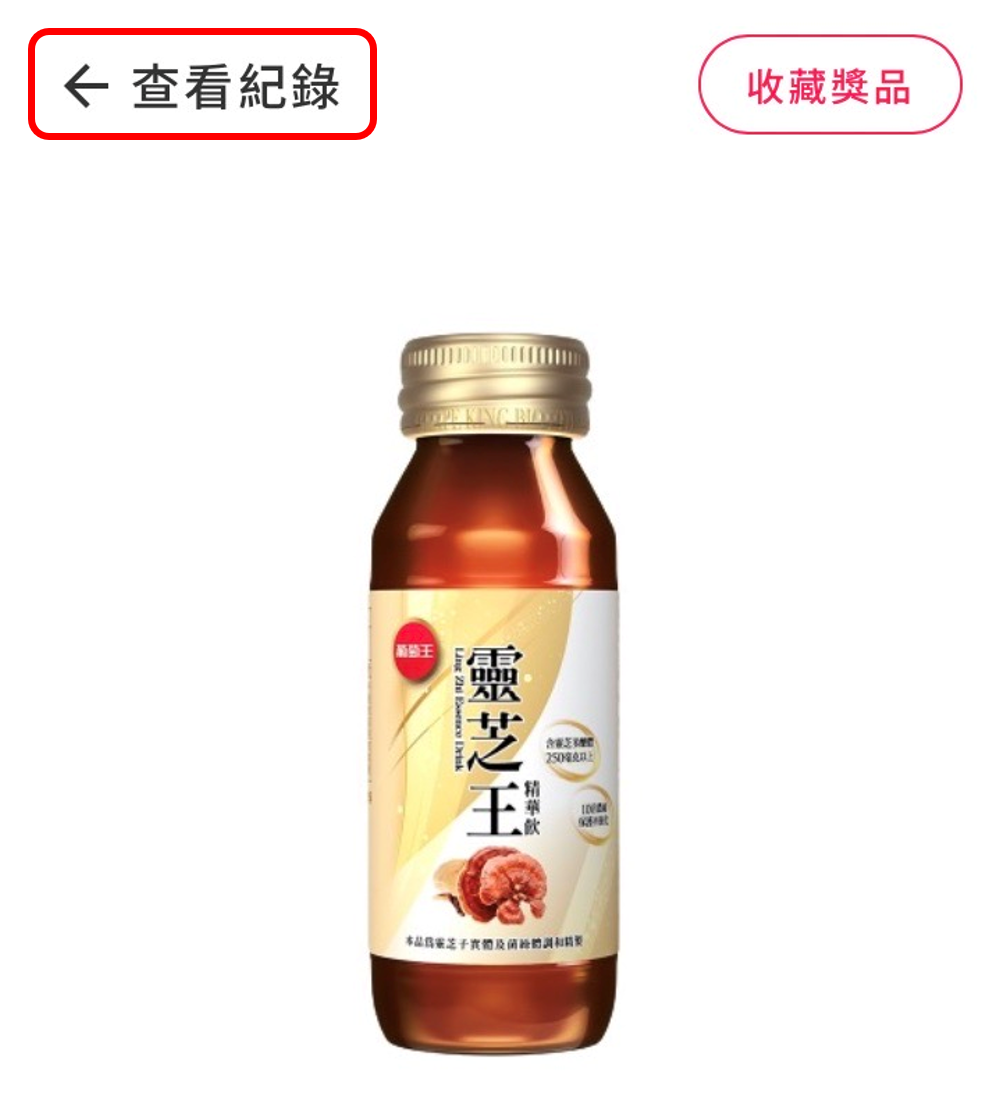
Task: Tap the 收藏獎品 button
Action: 829,86
